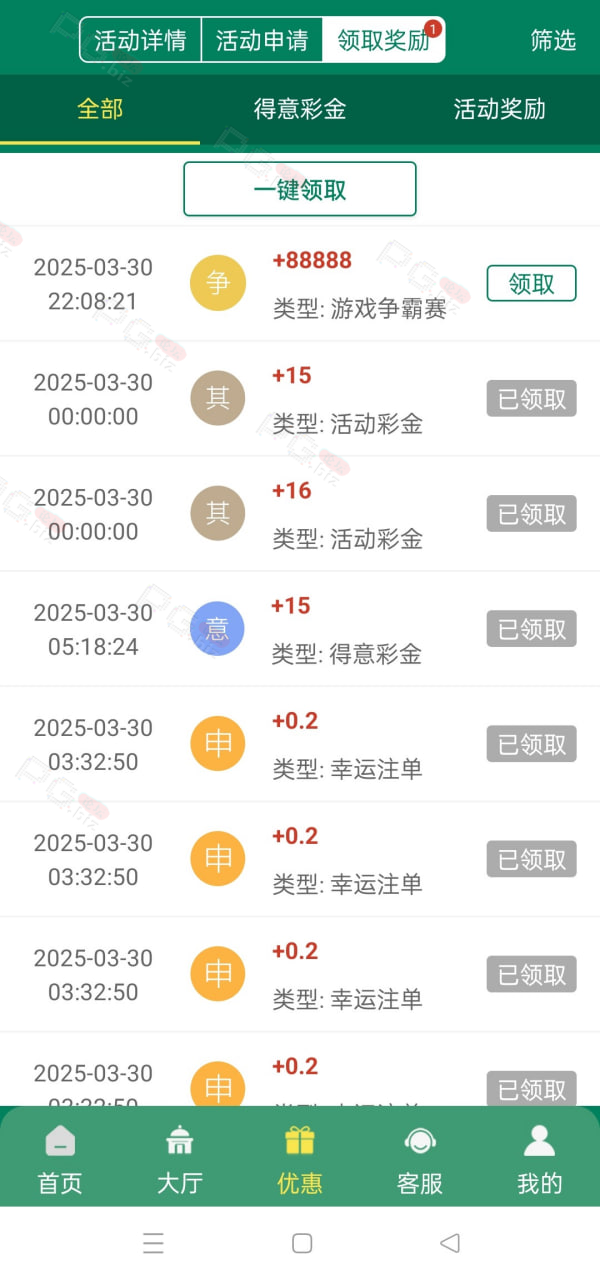Tap 筛选 to filter records
Screen dimensions: 600x1280
[x=553, y=40]
